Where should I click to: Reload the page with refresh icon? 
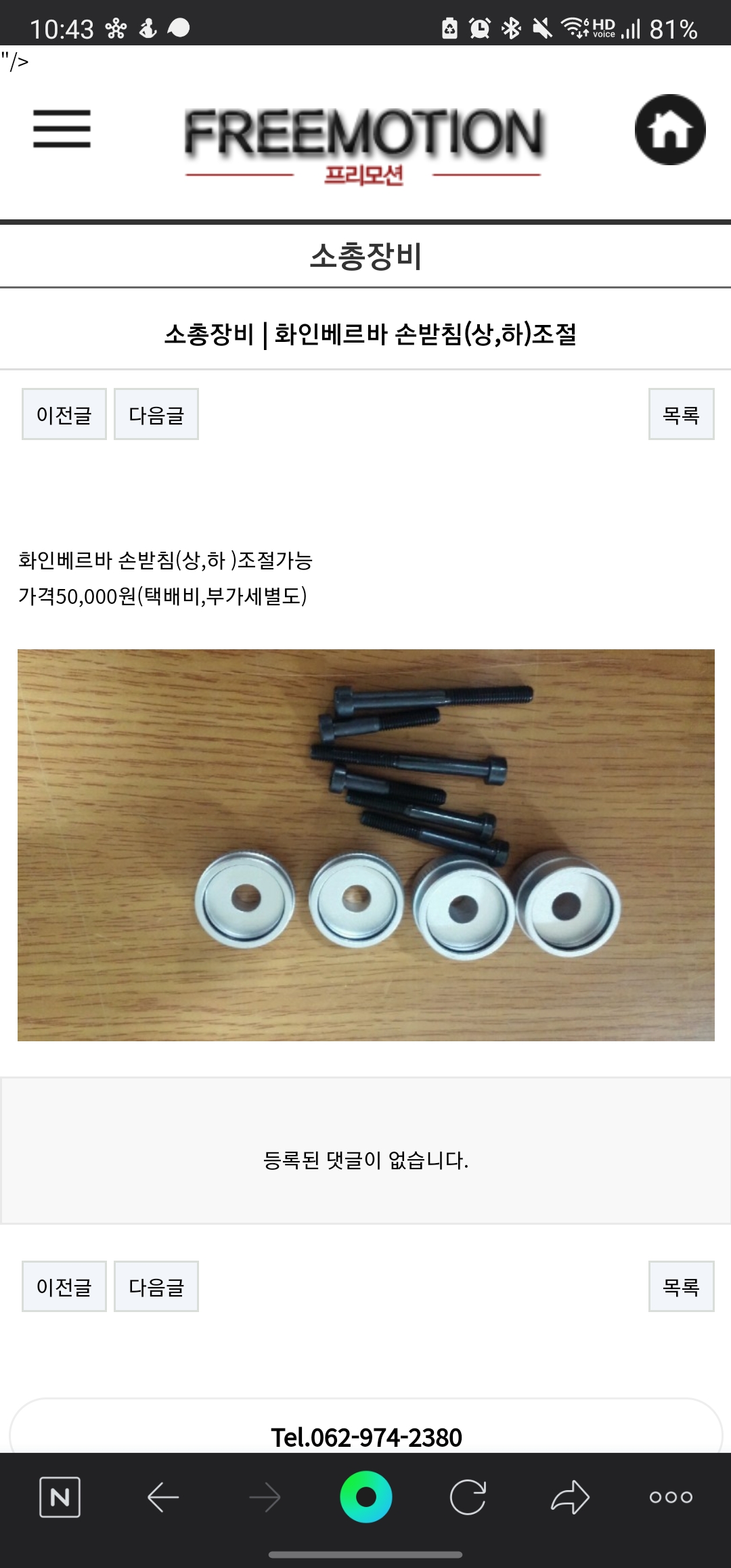tap(468, 1497)
